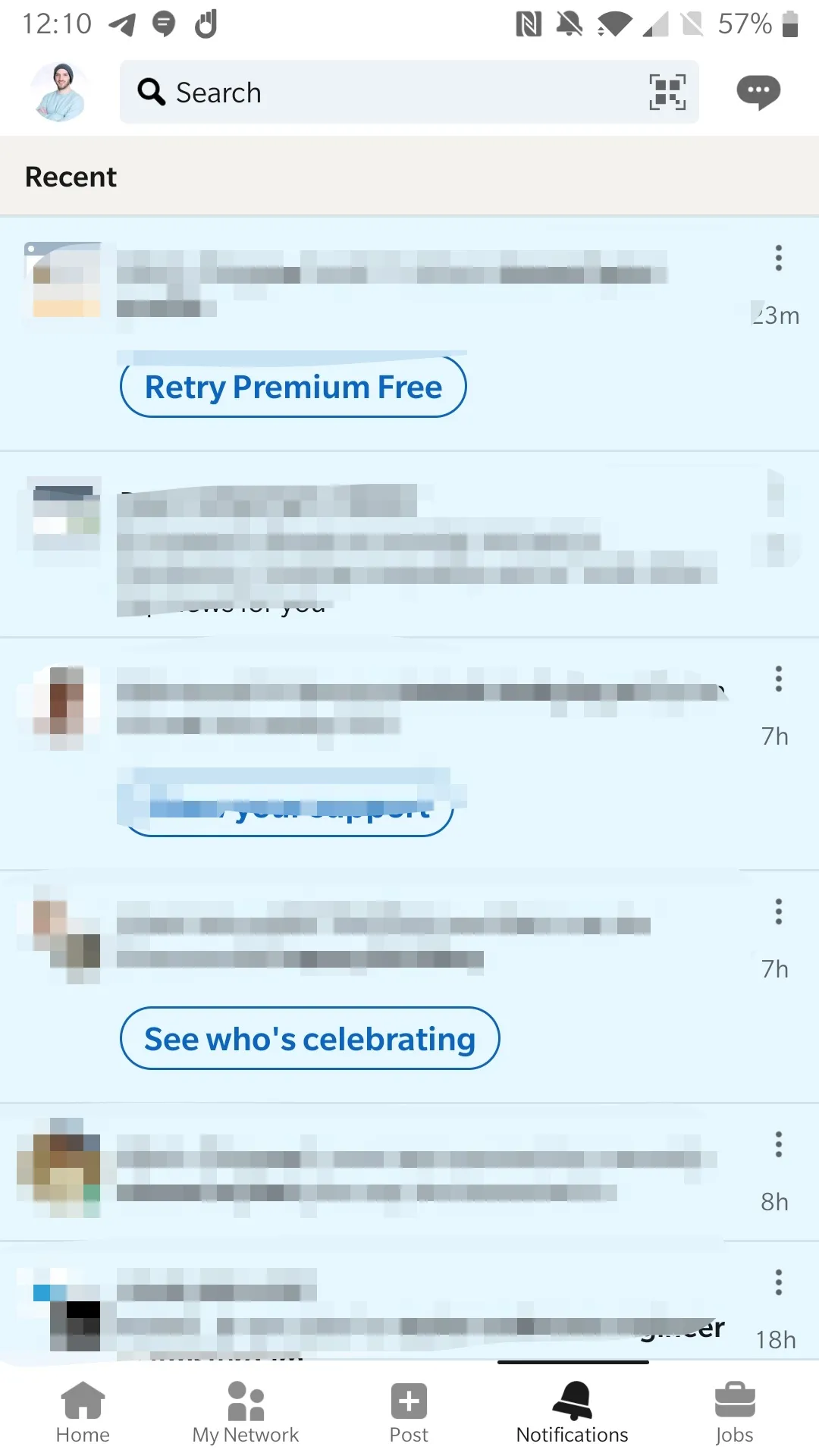Switch to My Network tab

246,1413
